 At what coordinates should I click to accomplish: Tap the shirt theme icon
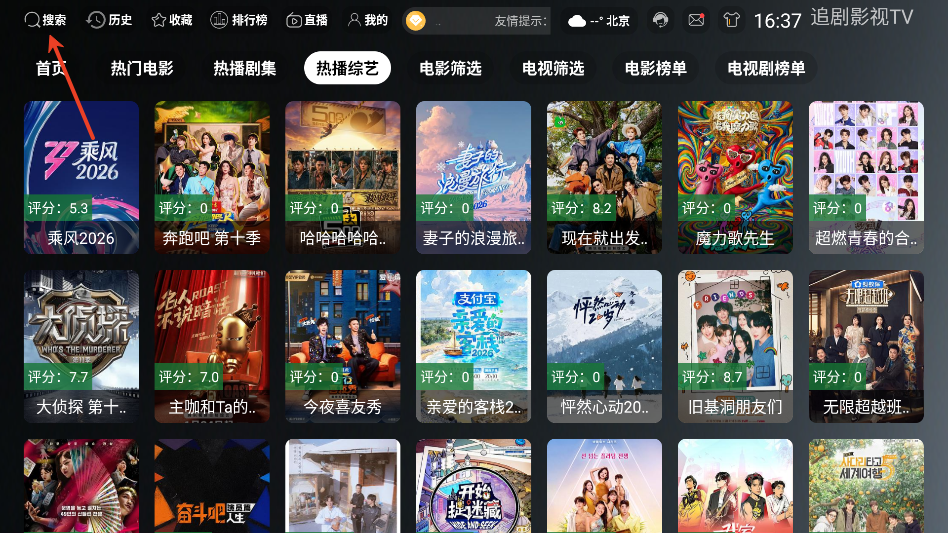tap(731, 20)
